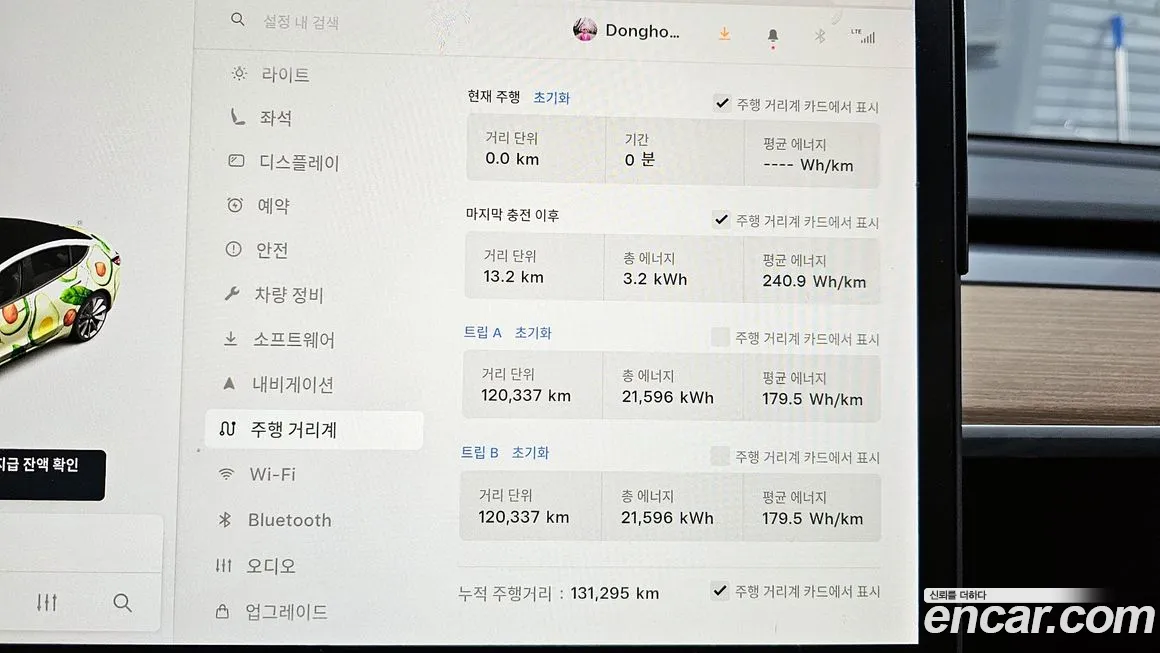Viewport: 1160px width, 653px height.
Task: Open 오디오 settings
Action: [270, 566]
